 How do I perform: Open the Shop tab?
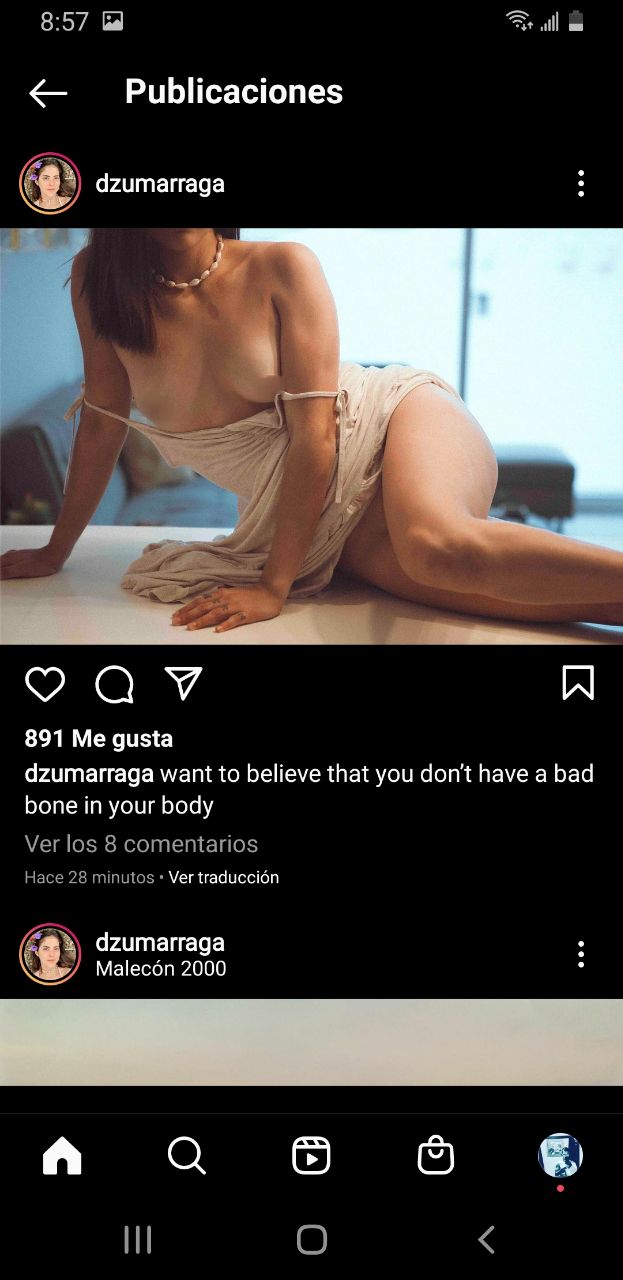(x=435, y=1156)
